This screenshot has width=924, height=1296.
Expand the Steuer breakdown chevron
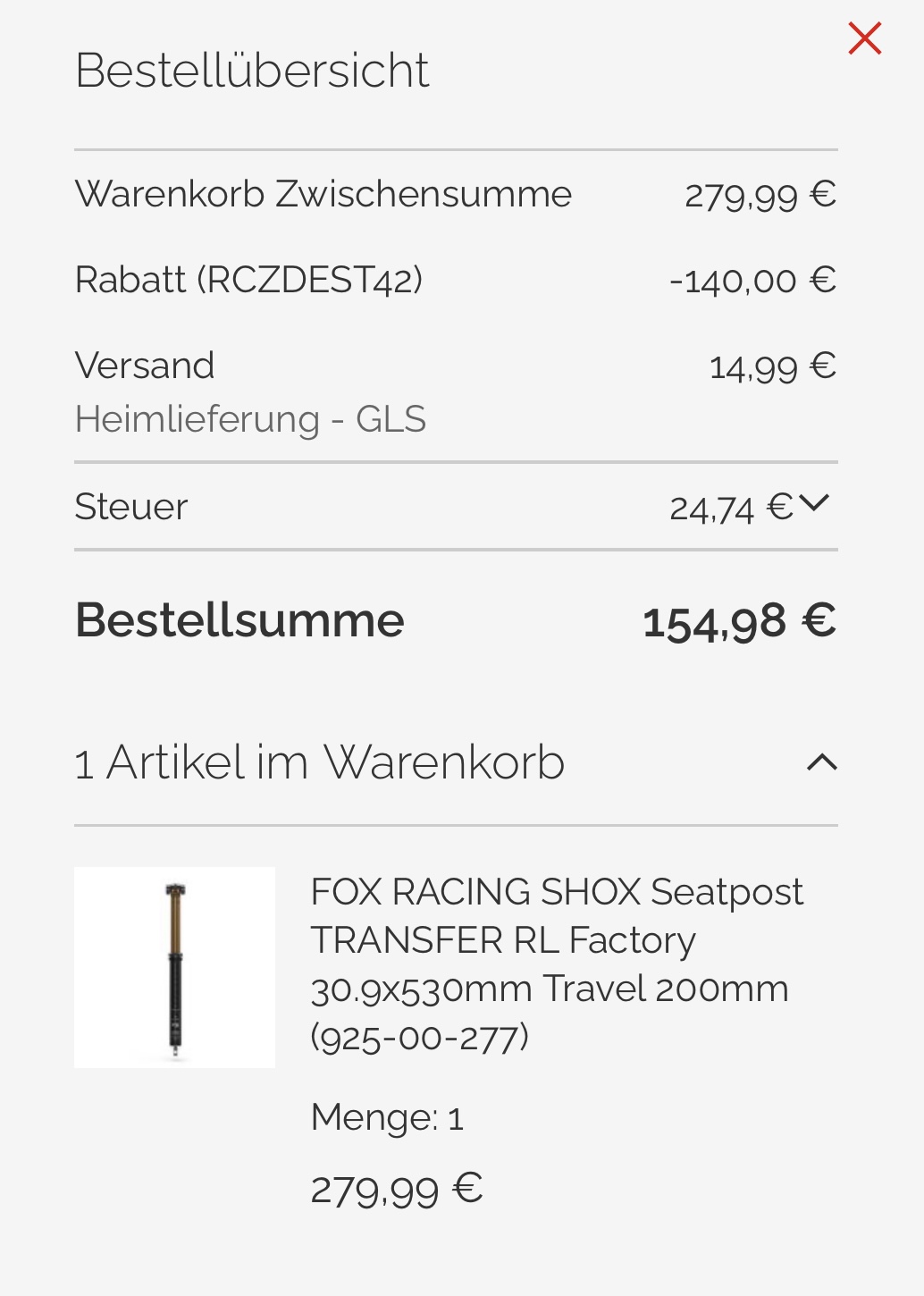[814, 504]
